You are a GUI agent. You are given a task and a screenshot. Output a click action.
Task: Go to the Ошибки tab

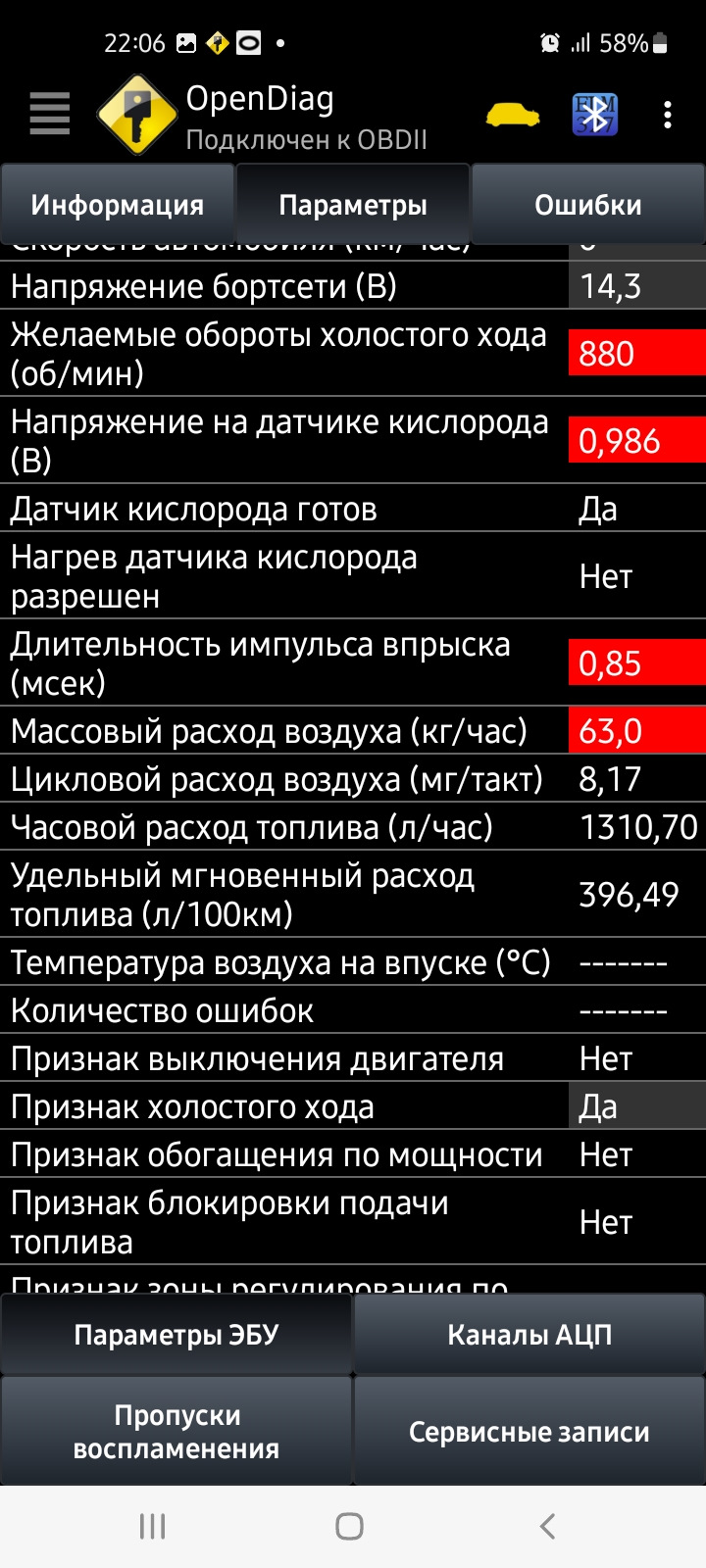588,205
